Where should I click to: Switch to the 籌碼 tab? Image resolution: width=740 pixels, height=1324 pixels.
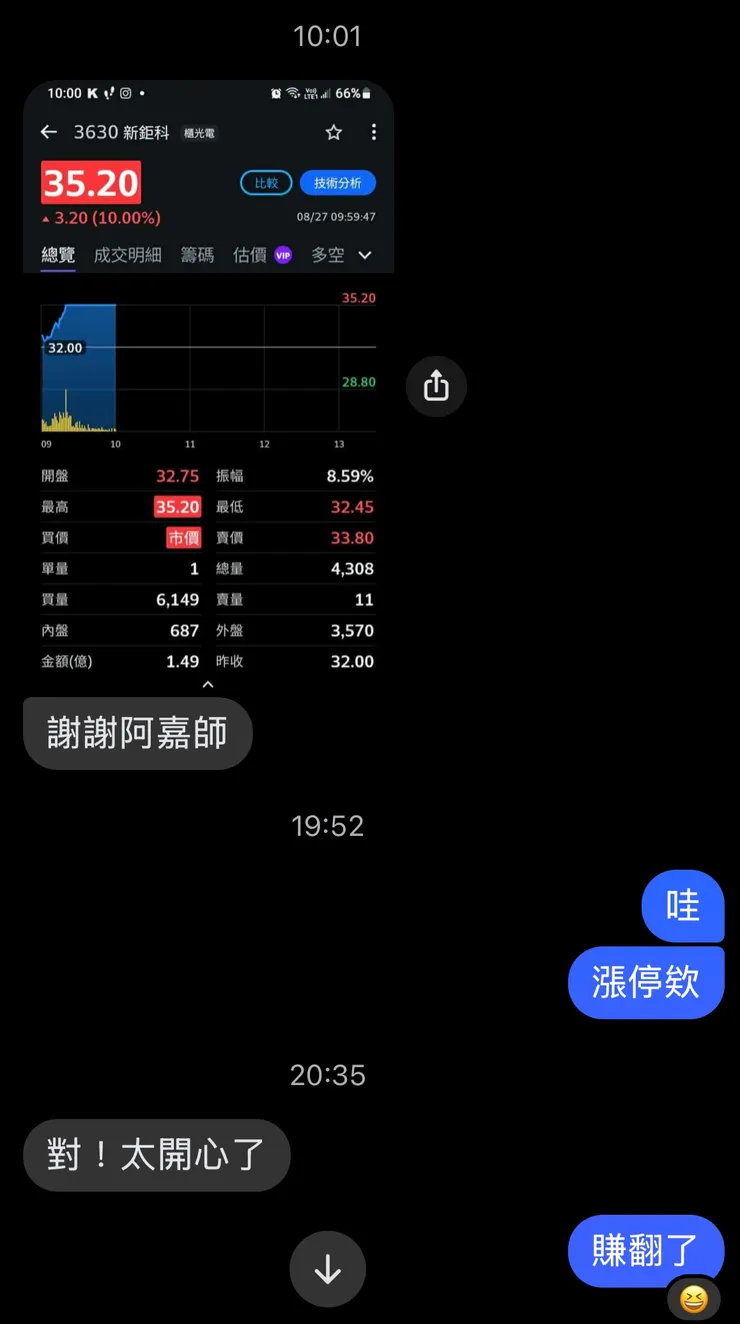(x=197, y=255)
